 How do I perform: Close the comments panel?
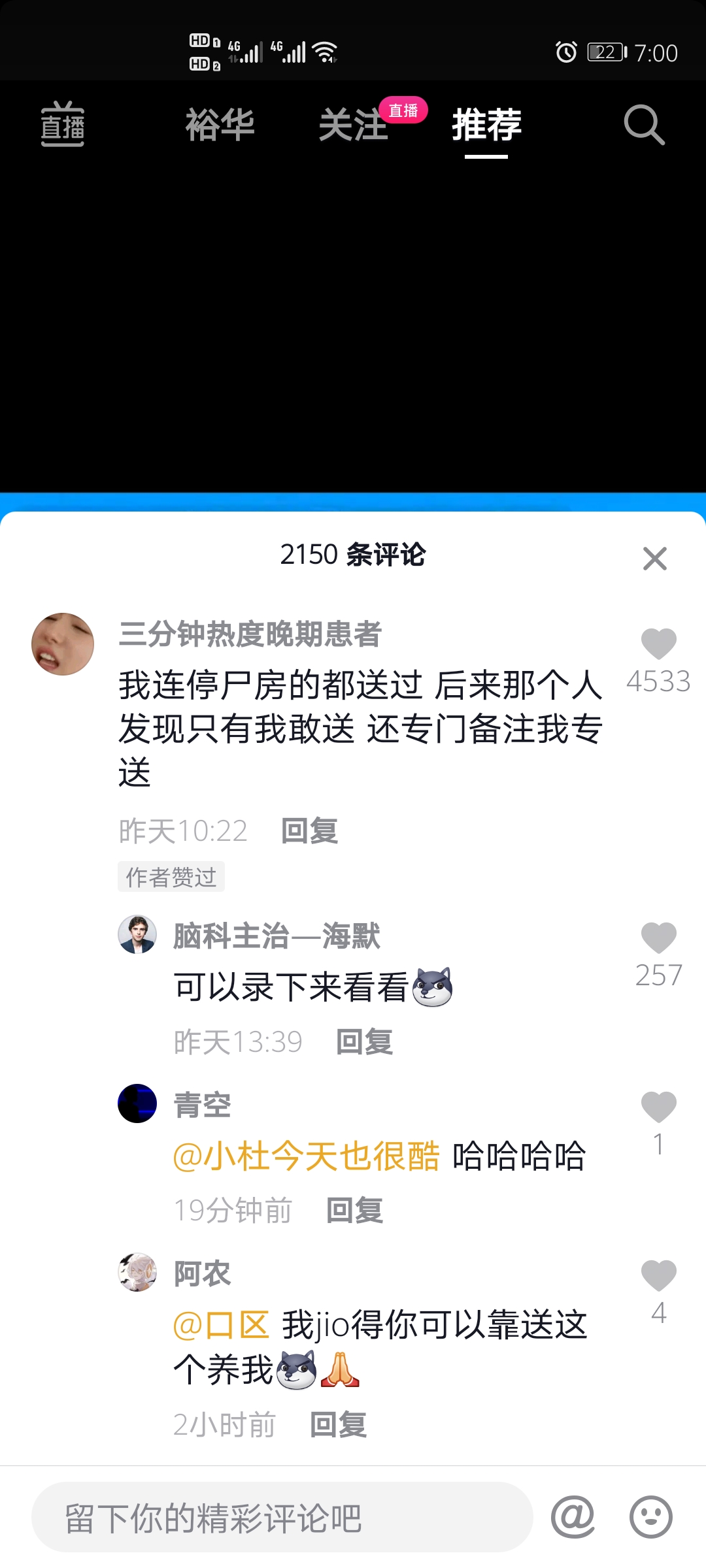[x=654, y=559]
